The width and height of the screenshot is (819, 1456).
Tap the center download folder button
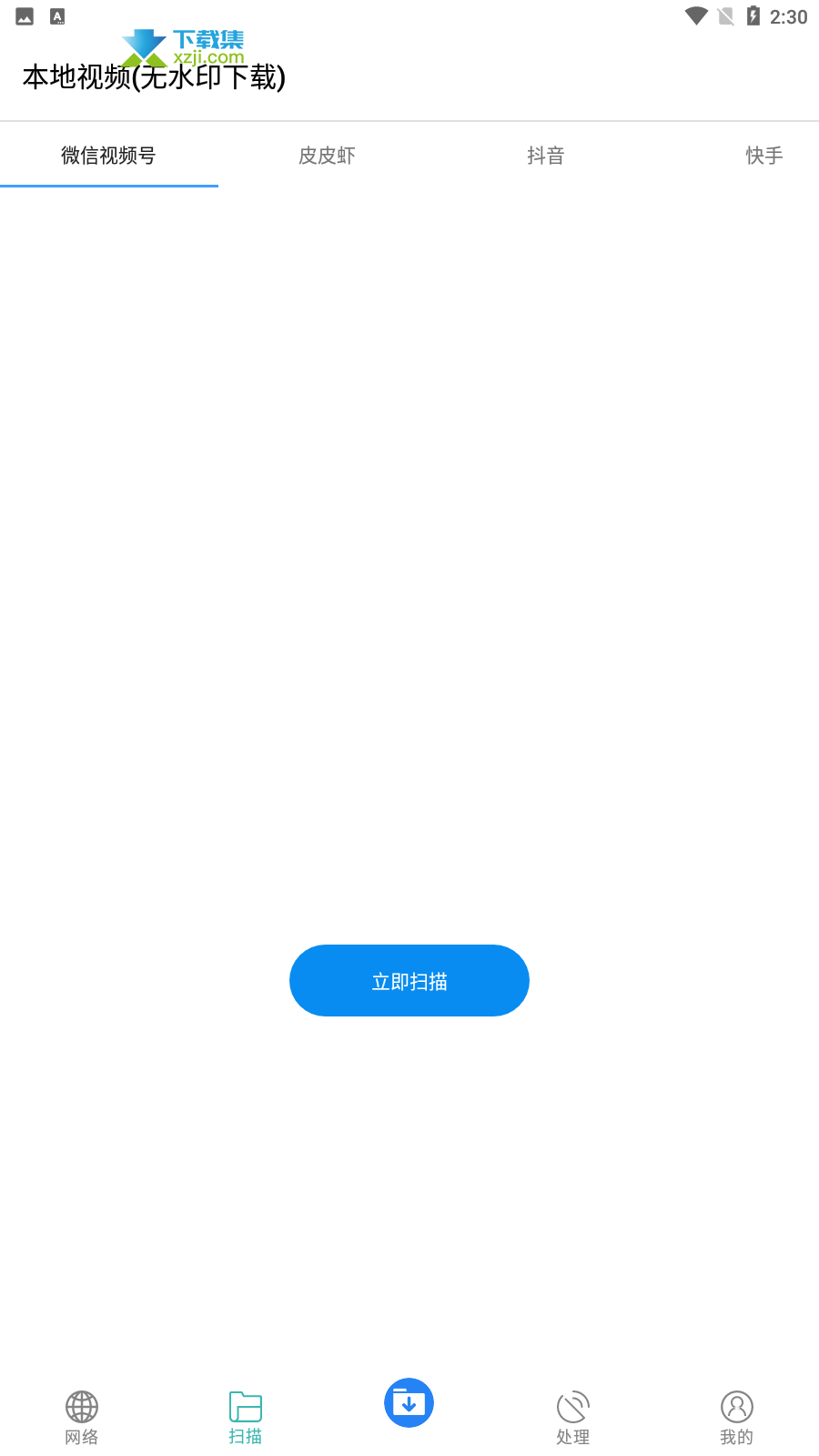pos(409,1402)
